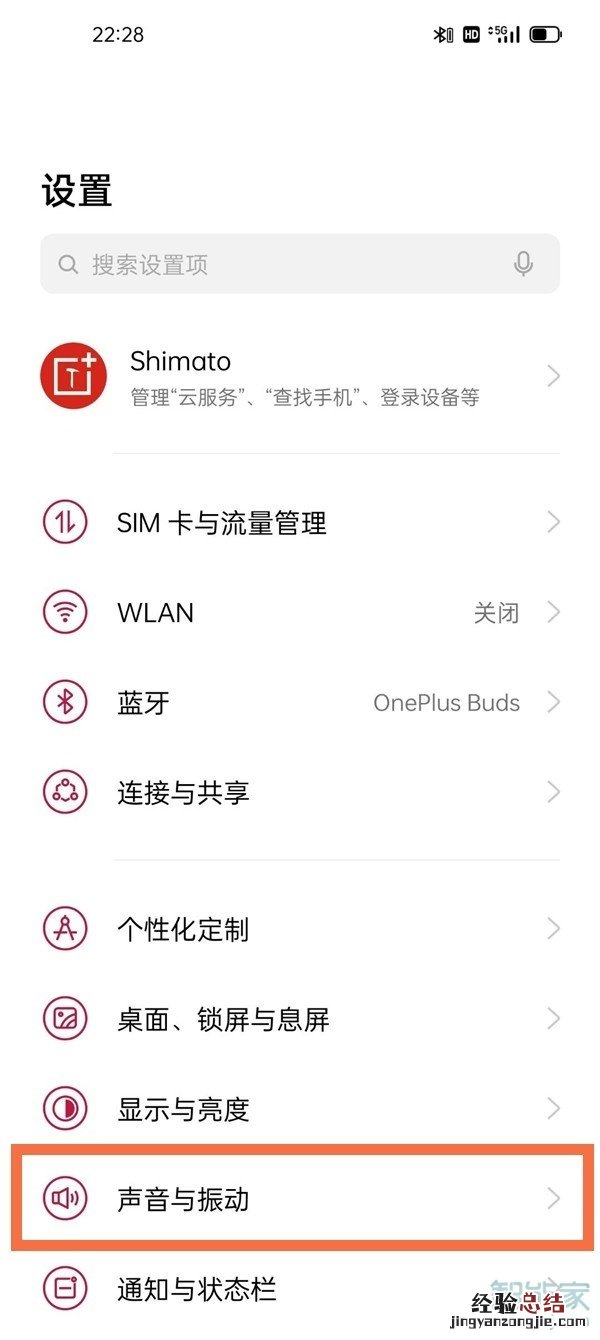Tap the search settings field
The image size is (600, 1340).
(280, 265)
